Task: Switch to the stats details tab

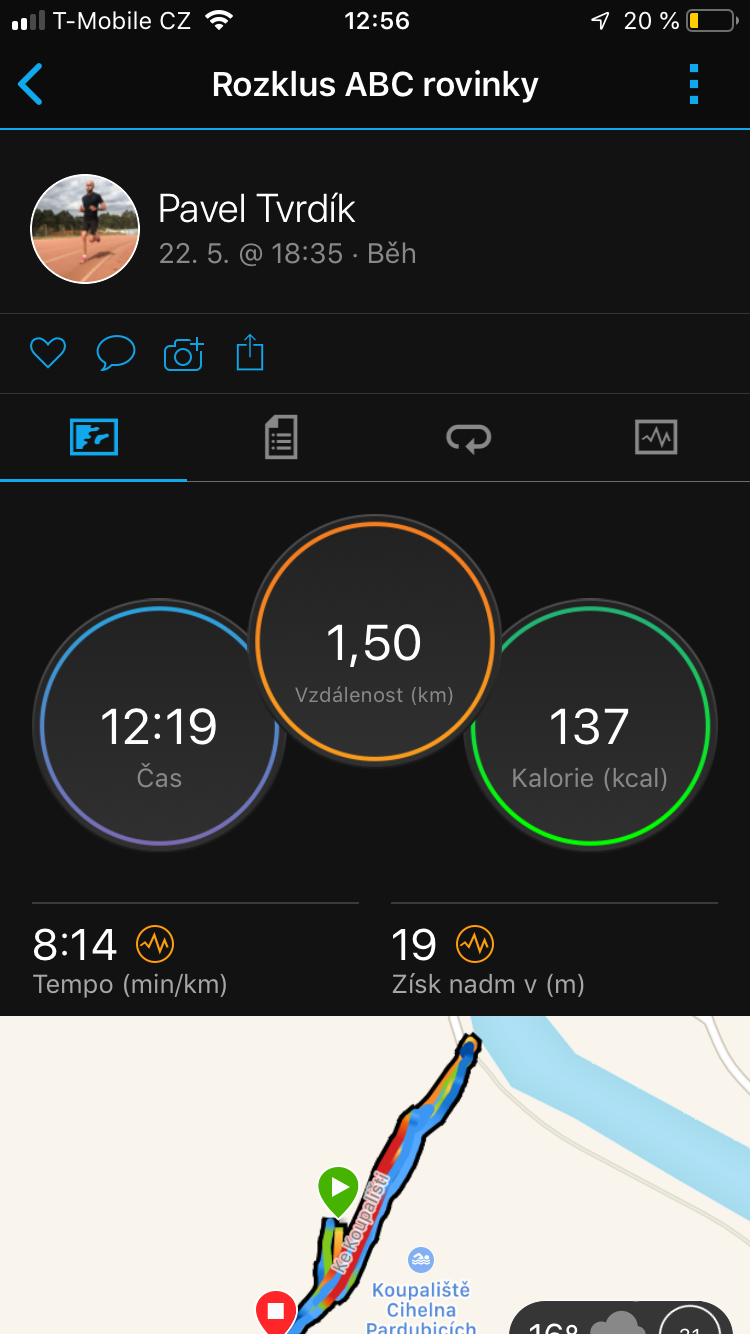Action: pyautogui.click(x=281, y=437)
